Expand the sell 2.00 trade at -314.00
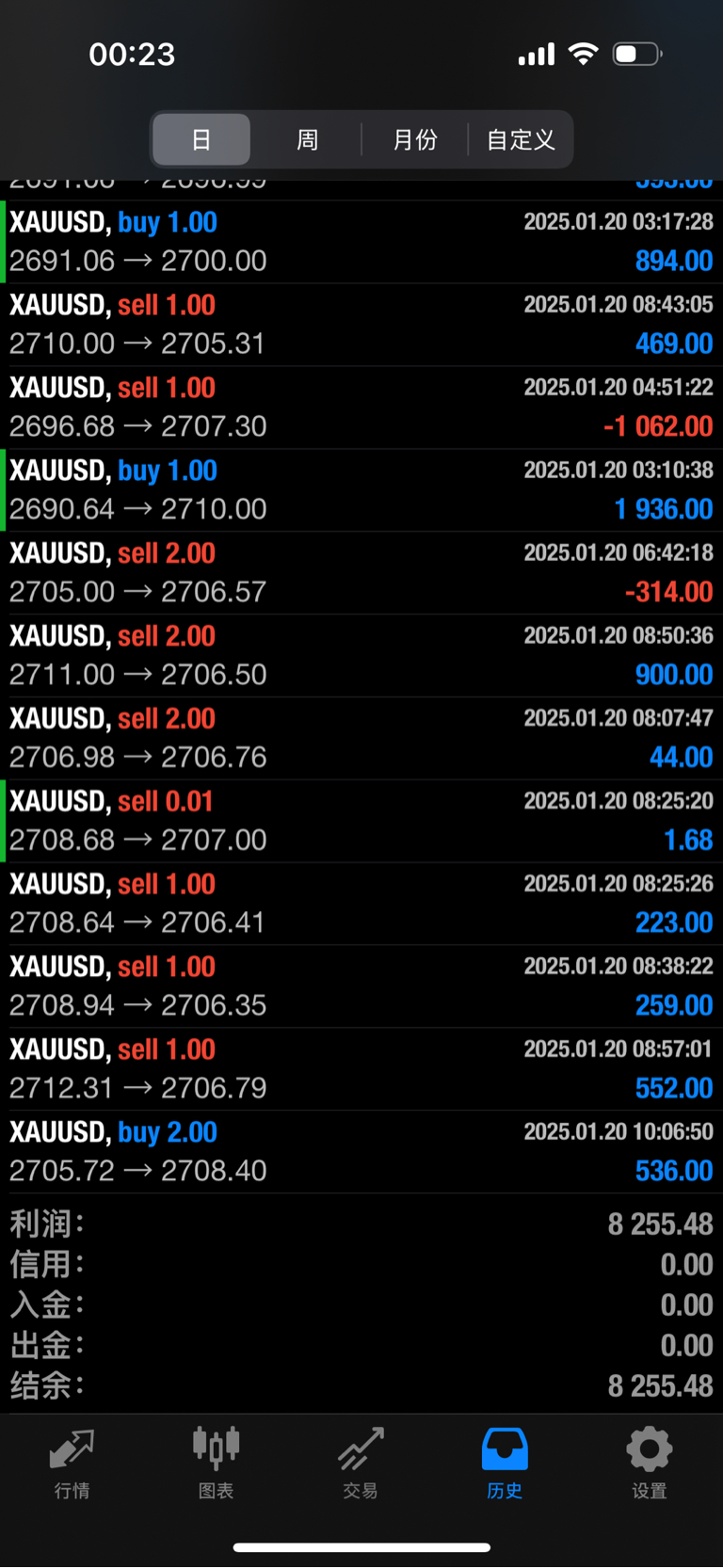The image size is (723, 1568). click(361, 573)
